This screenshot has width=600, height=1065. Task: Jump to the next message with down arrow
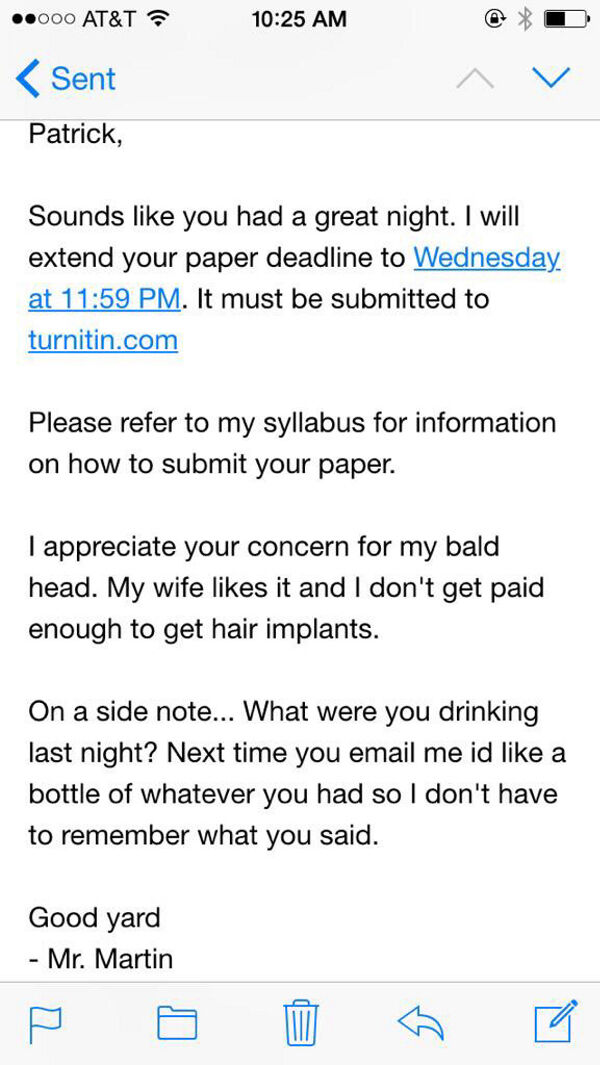coord(551,78)
